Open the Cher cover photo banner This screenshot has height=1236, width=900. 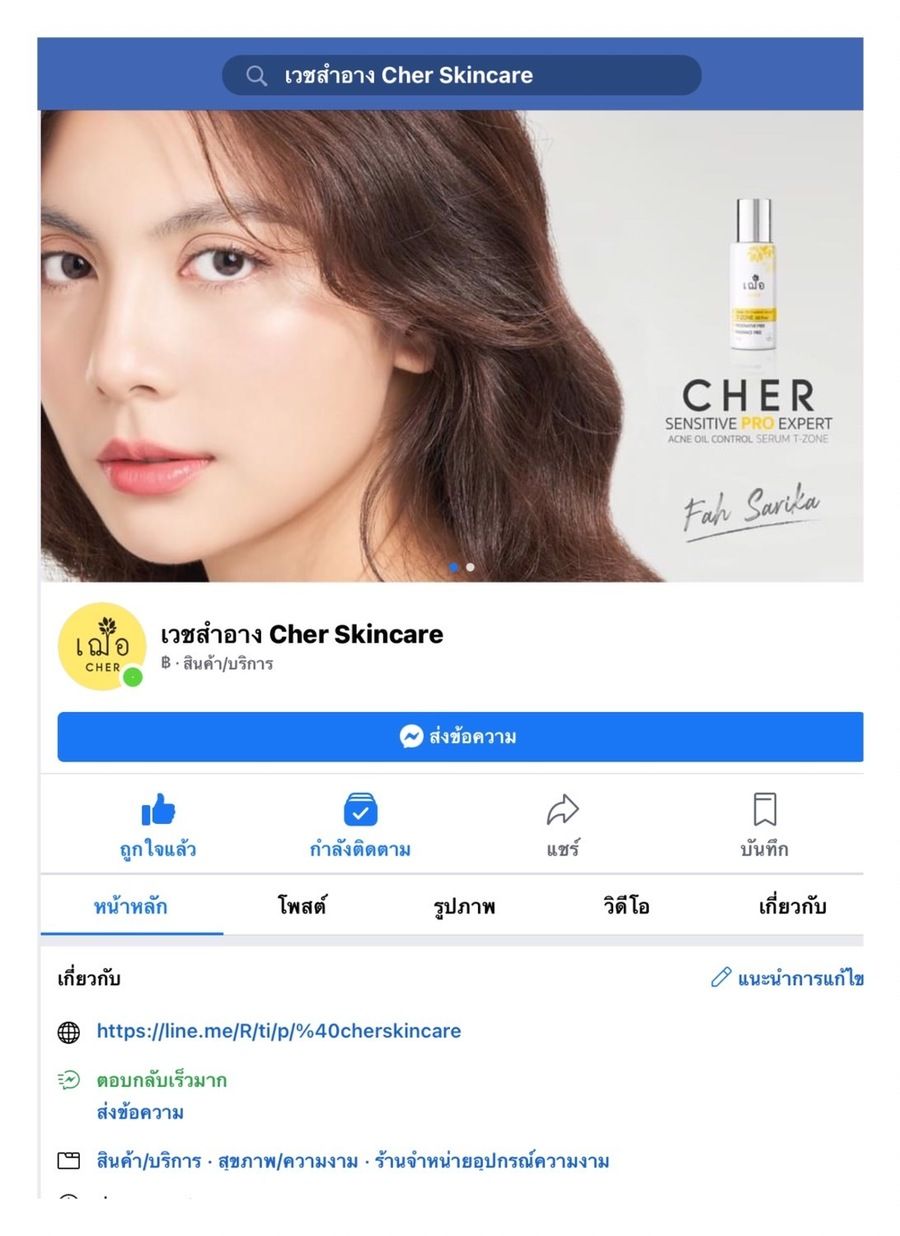click(x=450, y=345)
